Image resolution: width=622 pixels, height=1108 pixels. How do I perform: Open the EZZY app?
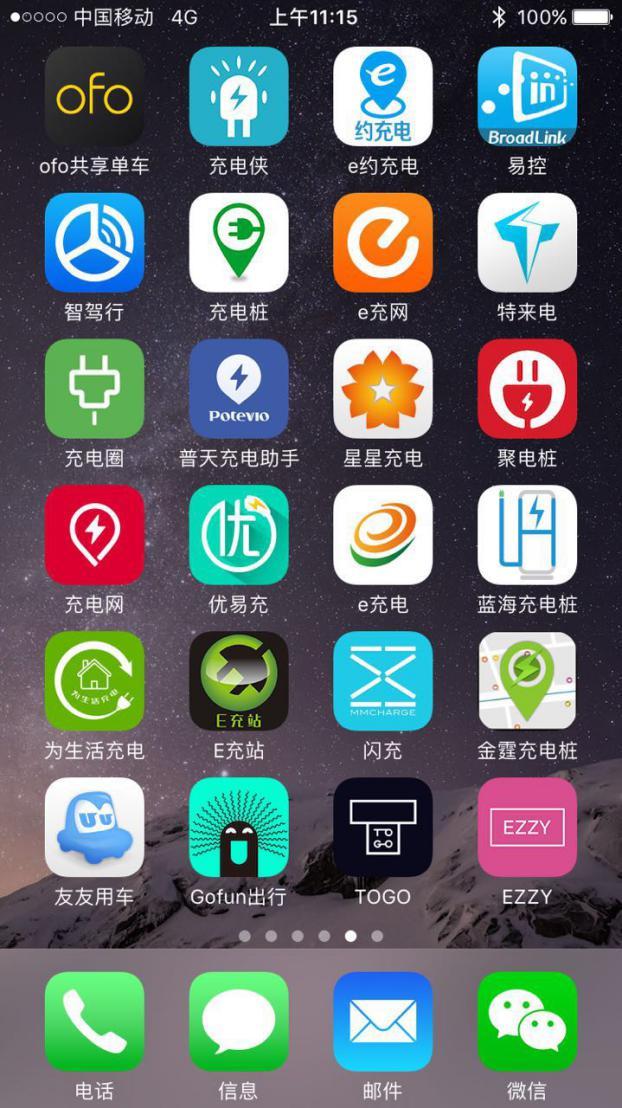tap(527, 827)
